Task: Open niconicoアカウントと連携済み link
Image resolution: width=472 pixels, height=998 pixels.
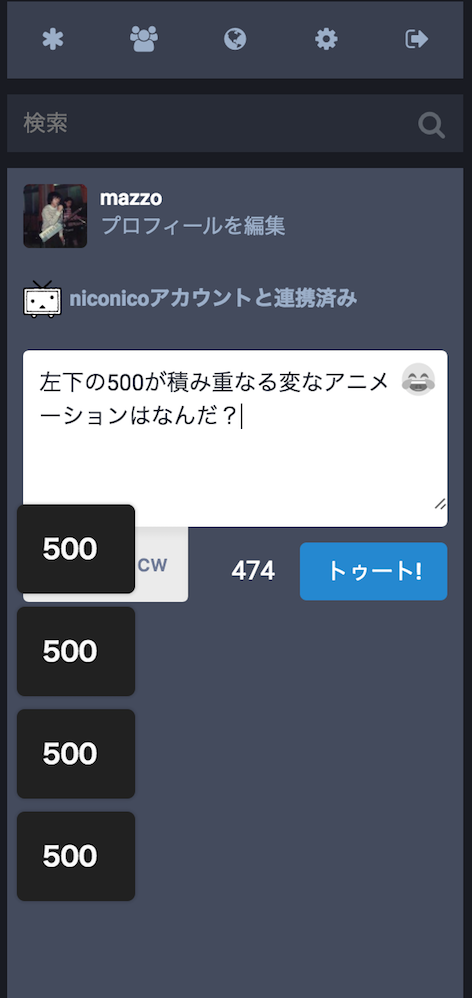Action: (213, 298)
